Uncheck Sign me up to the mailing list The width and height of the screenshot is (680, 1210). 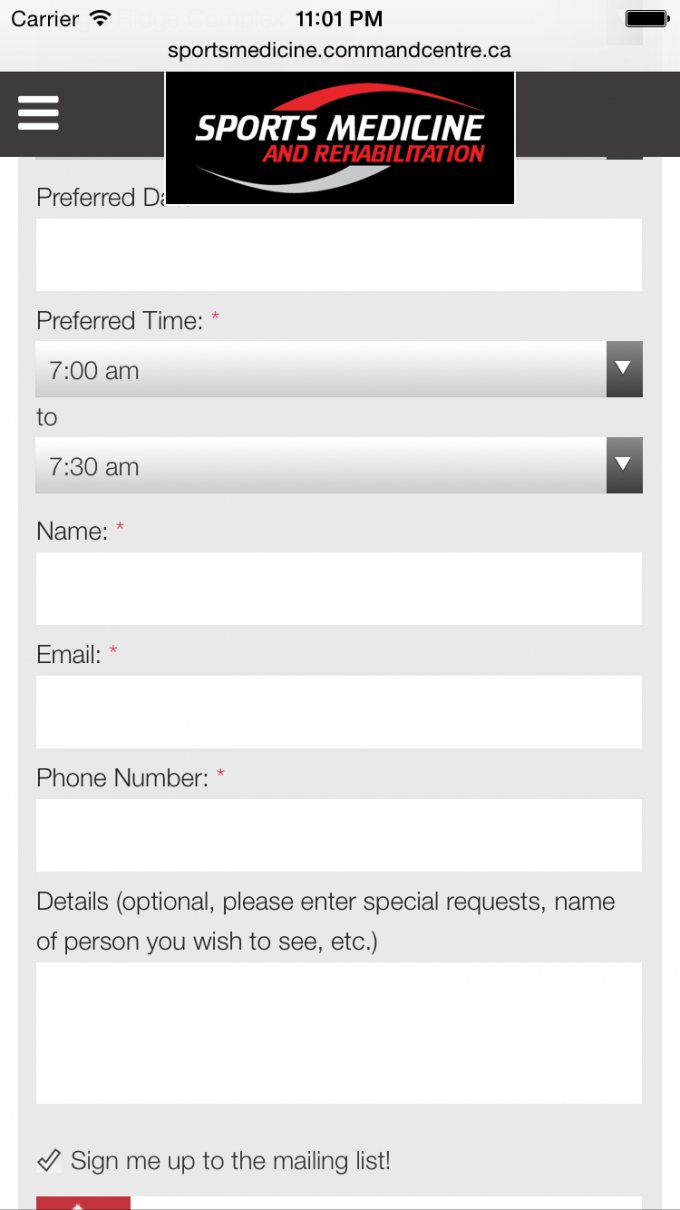pos(49,1161)
